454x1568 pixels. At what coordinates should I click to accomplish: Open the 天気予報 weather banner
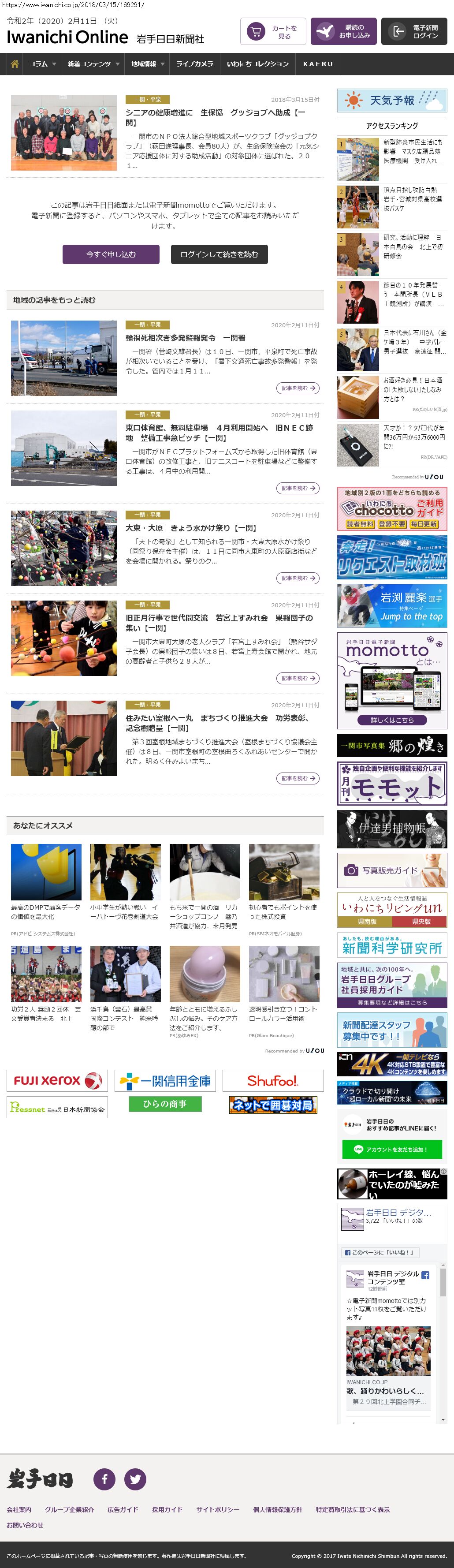point(392,101)
